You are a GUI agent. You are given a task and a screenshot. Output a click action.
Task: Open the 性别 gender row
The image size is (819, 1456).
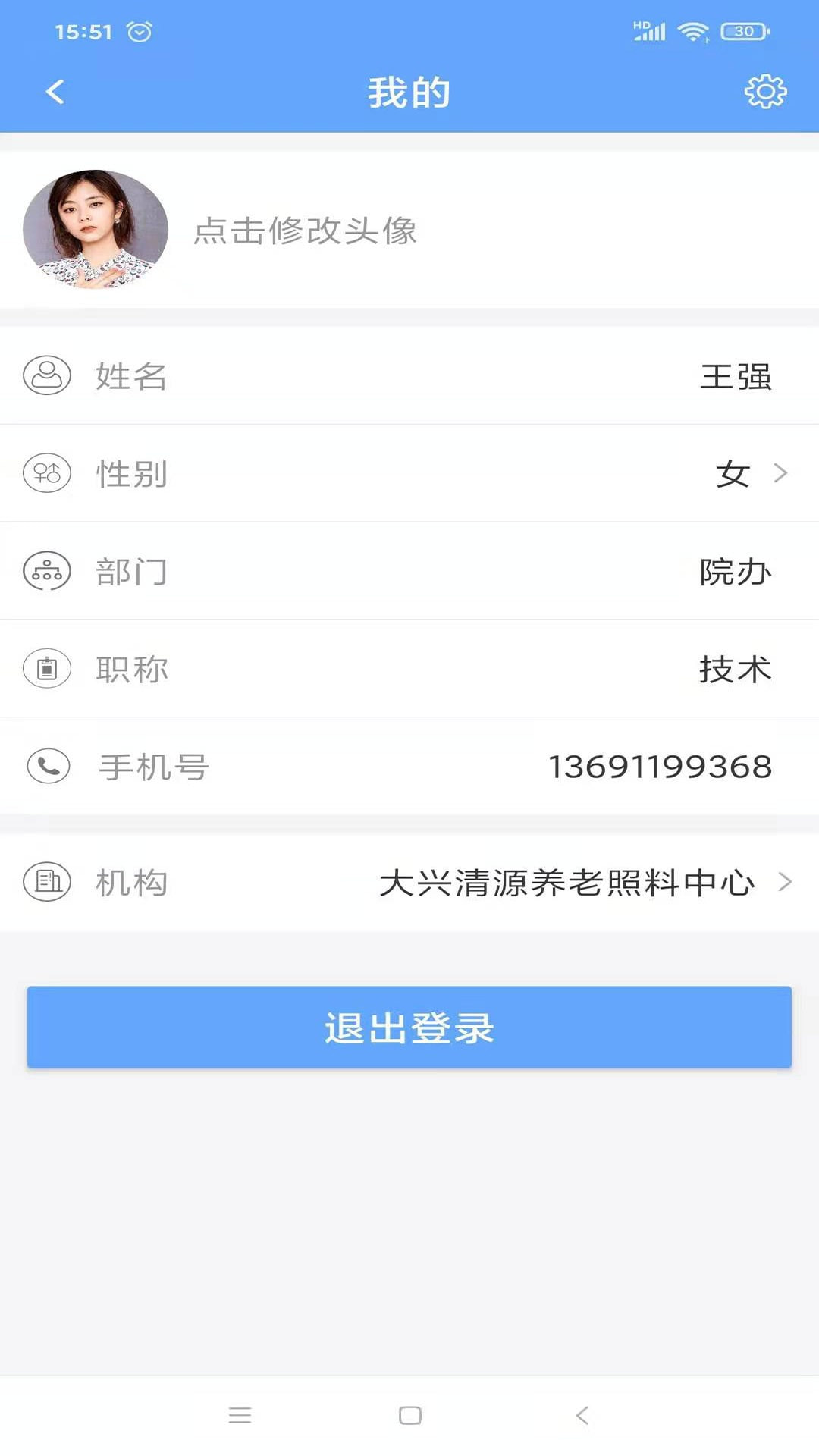point(409,473)
